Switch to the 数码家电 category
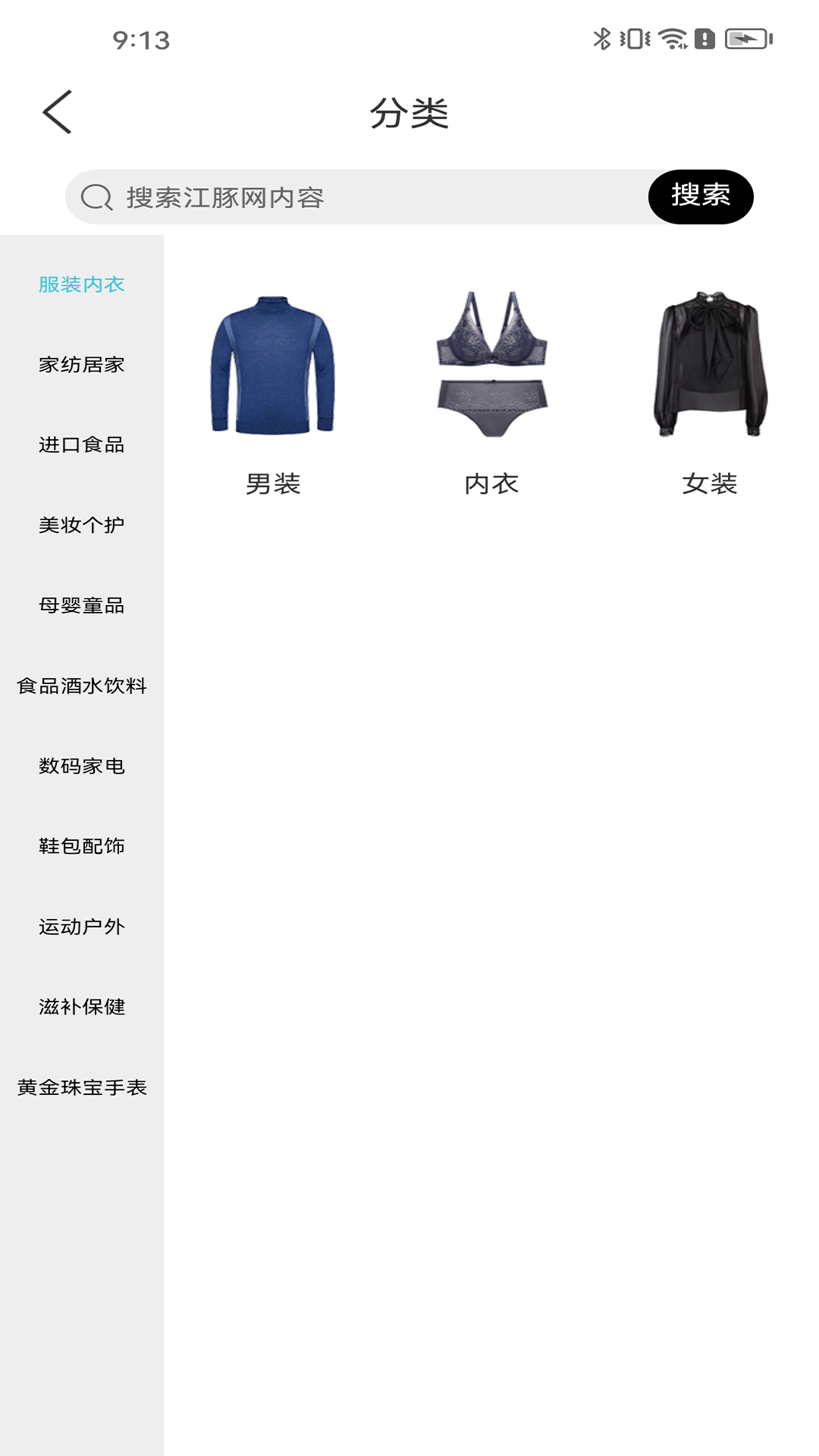 [x=82, y=767]
